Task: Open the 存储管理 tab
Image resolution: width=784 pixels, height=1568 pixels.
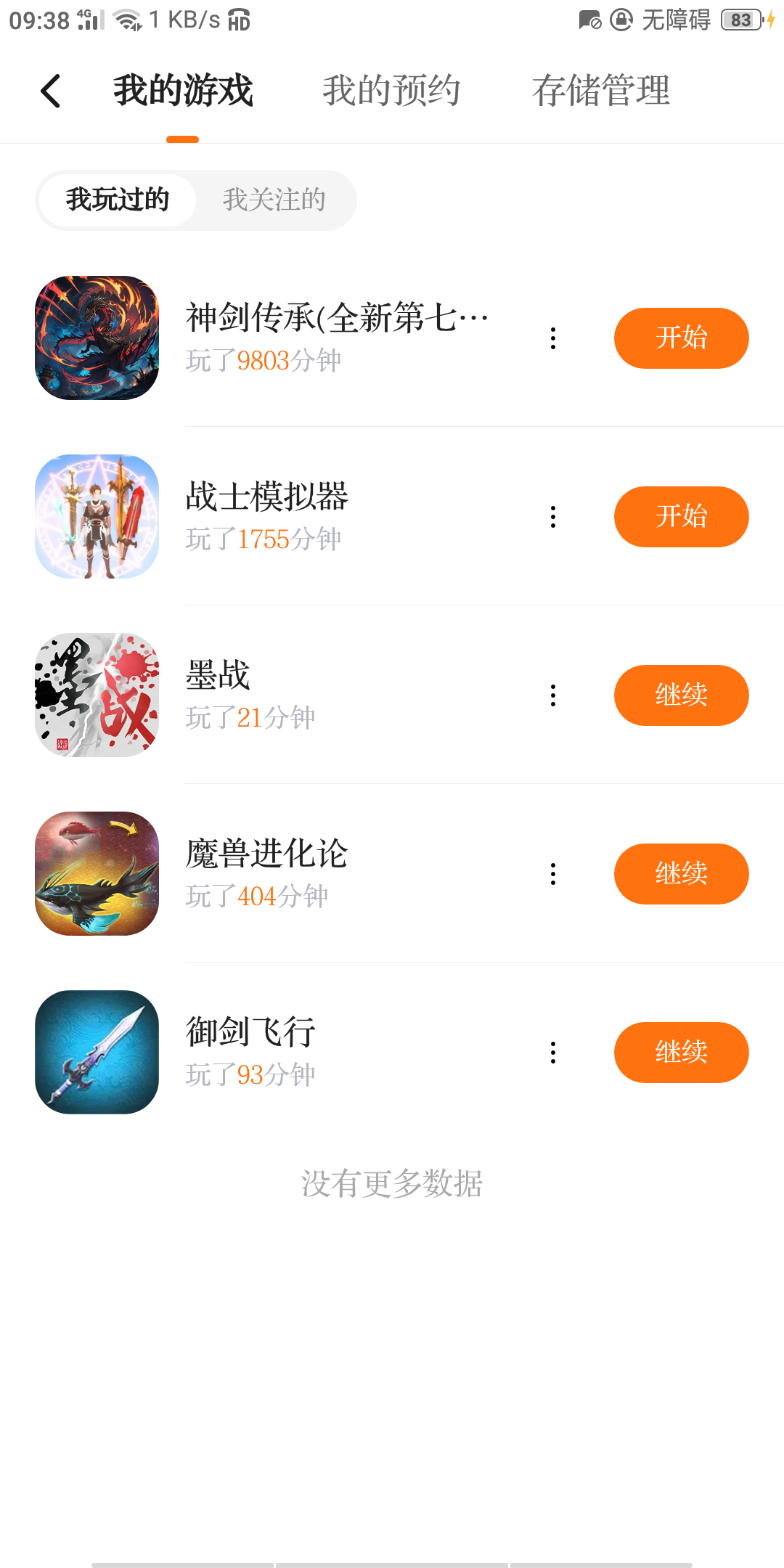Action: [x=600, y=91]
